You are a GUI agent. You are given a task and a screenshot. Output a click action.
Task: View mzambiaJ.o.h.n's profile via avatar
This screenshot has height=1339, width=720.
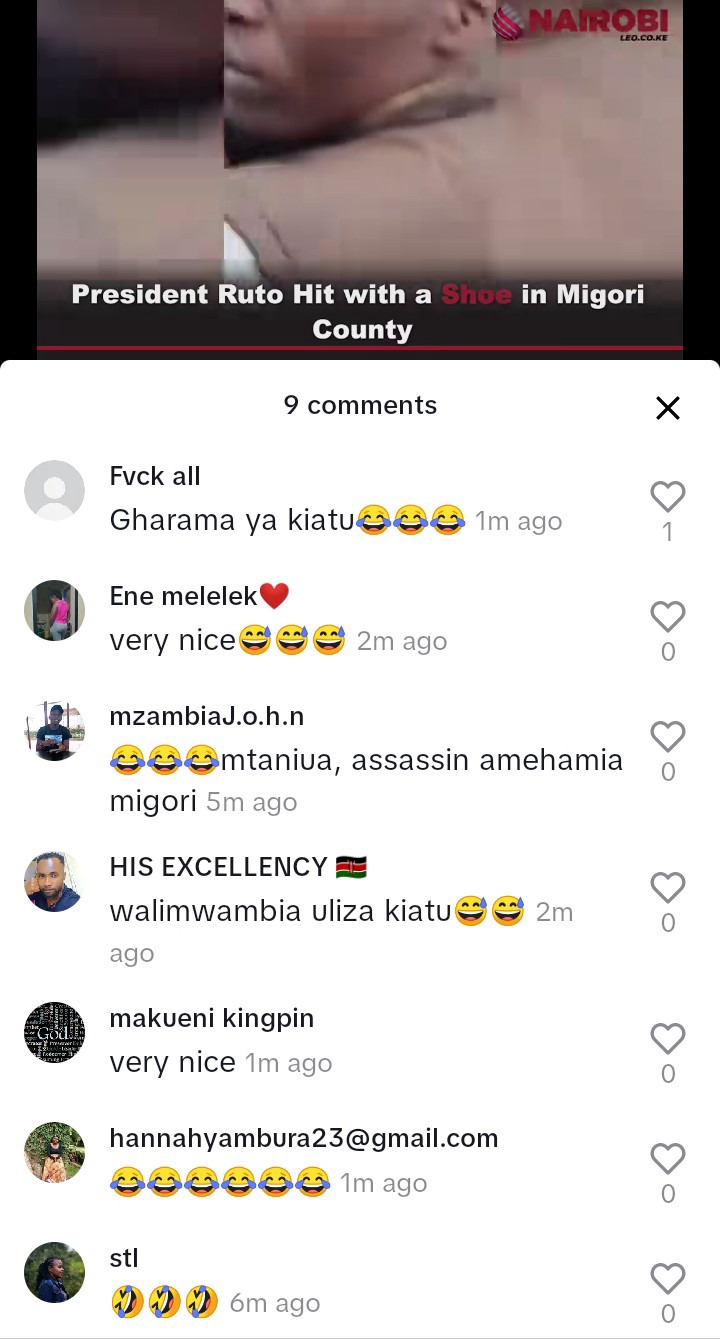coord(54,731)
